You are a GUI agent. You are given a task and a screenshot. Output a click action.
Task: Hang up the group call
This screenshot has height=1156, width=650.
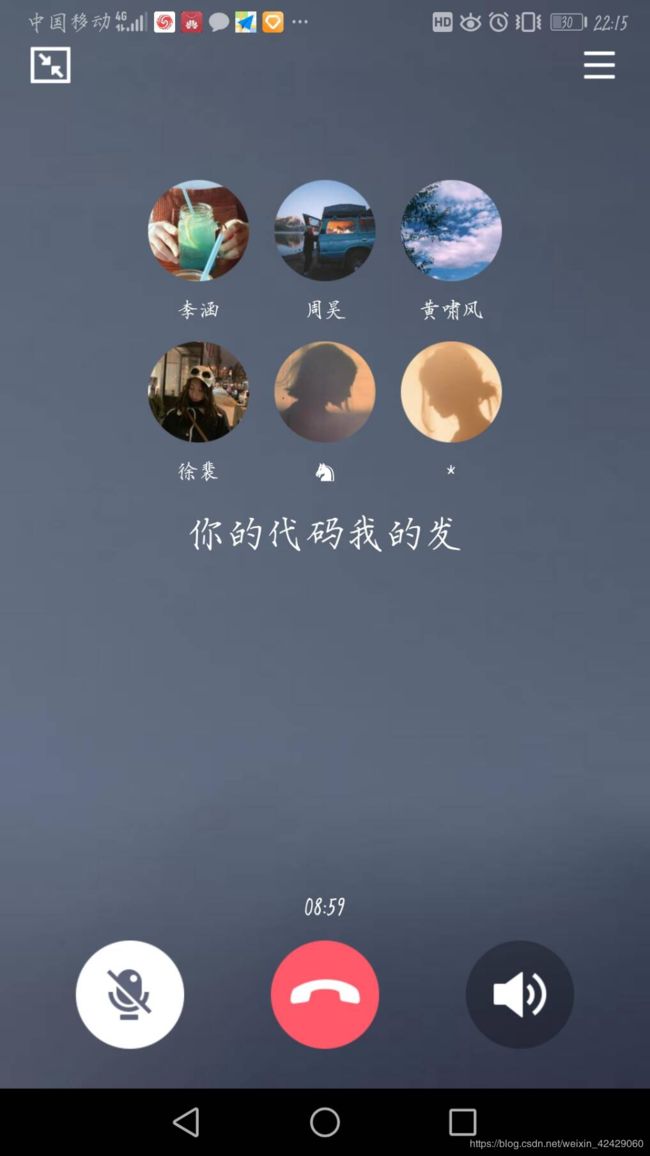point(325,994)
